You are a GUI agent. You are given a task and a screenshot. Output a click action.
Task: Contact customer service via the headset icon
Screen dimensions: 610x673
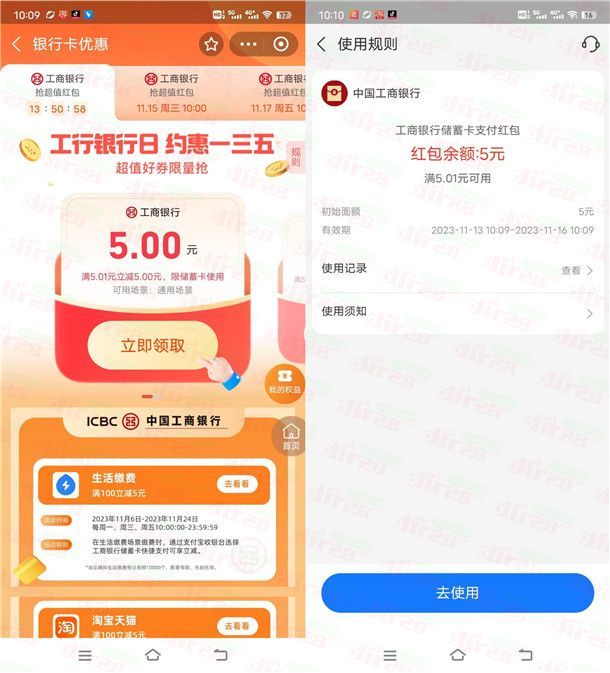pyautogui.click(x=590, y=44)
